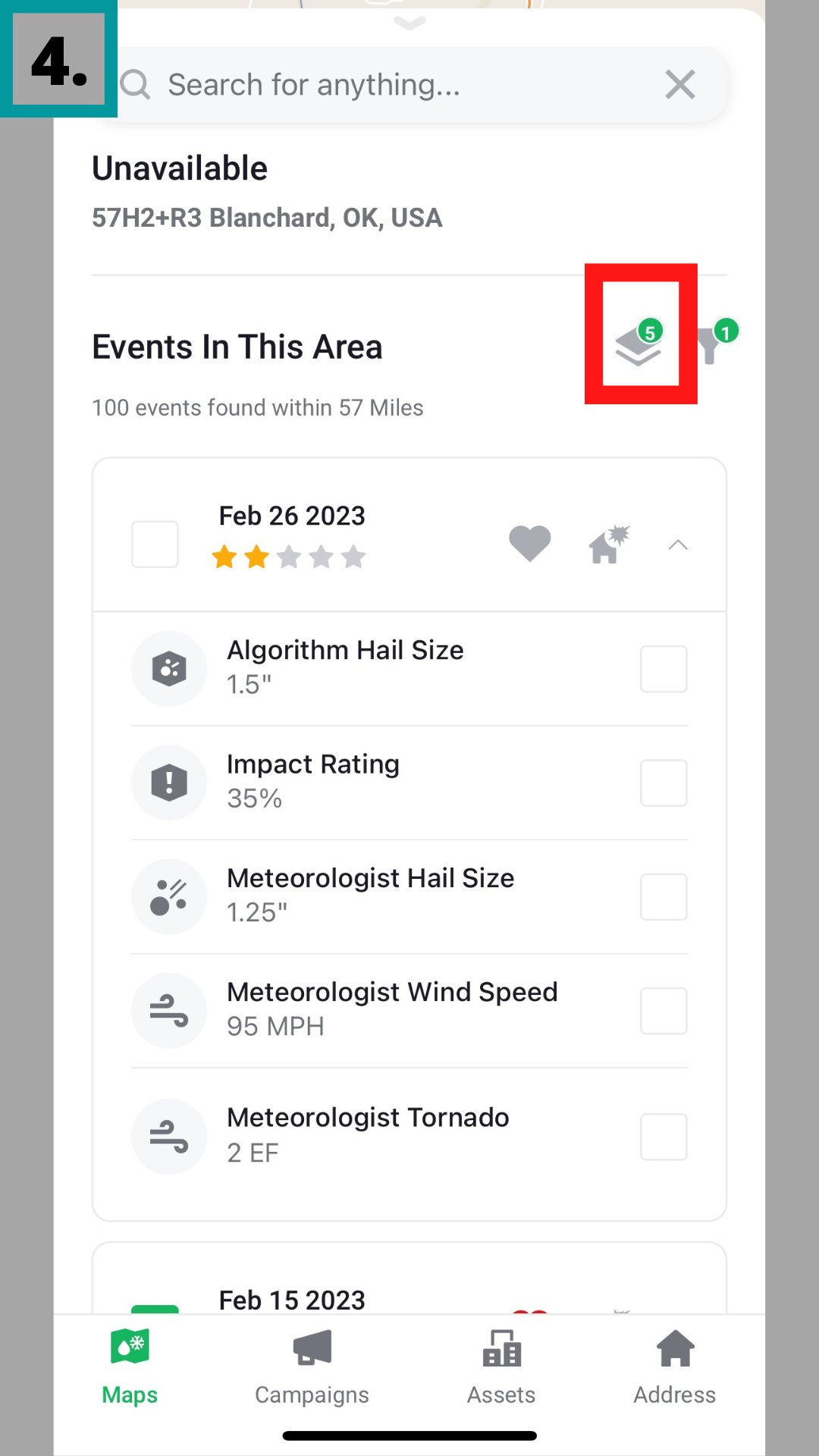The image size is (819, 1456).
Task: Check the Meteorologist Tornado box
Action: [664, 1136]
